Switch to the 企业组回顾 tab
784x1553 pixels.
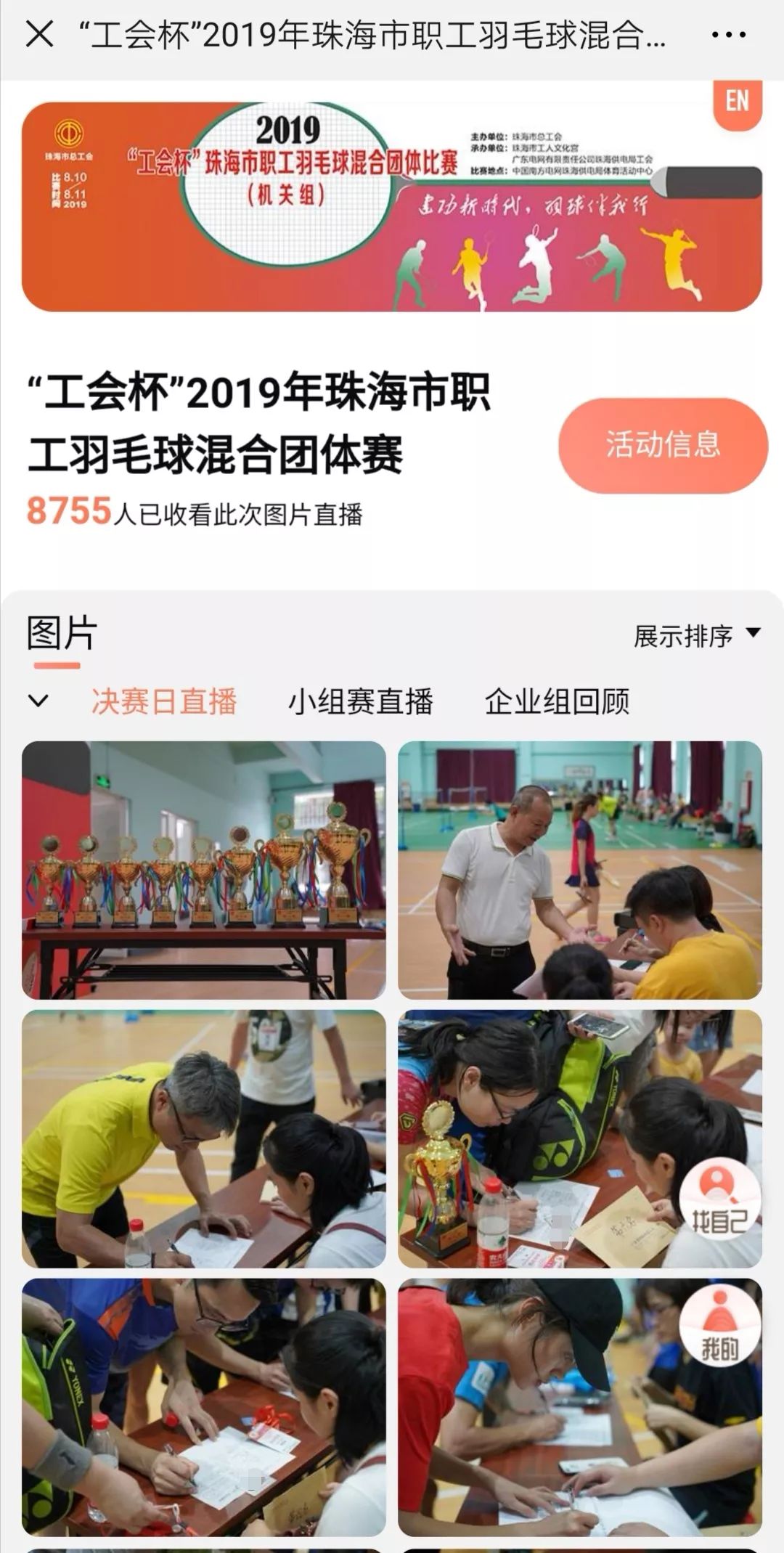click(557, 701)
